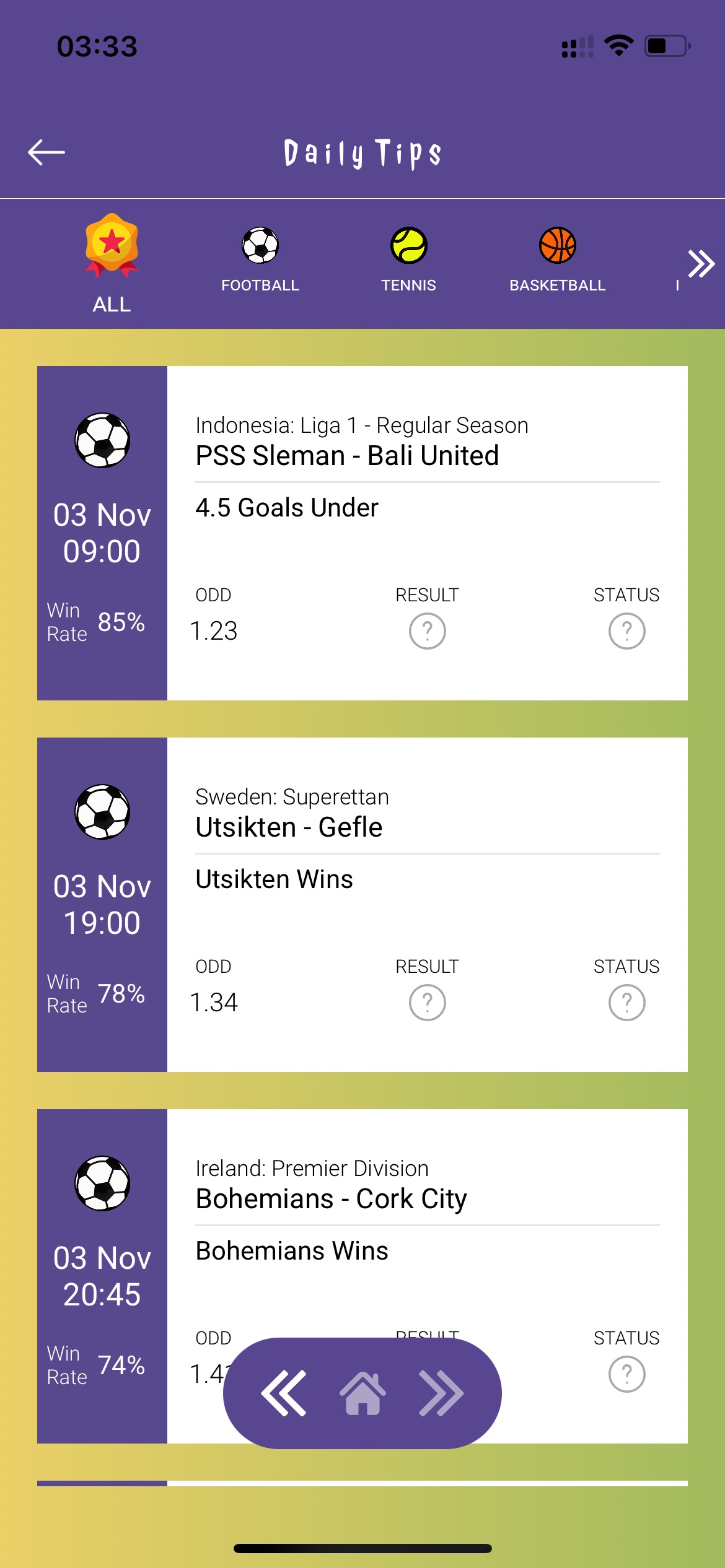
Task: Go to previous day with floating left chevrons
Action: (x=284, y=1393)
